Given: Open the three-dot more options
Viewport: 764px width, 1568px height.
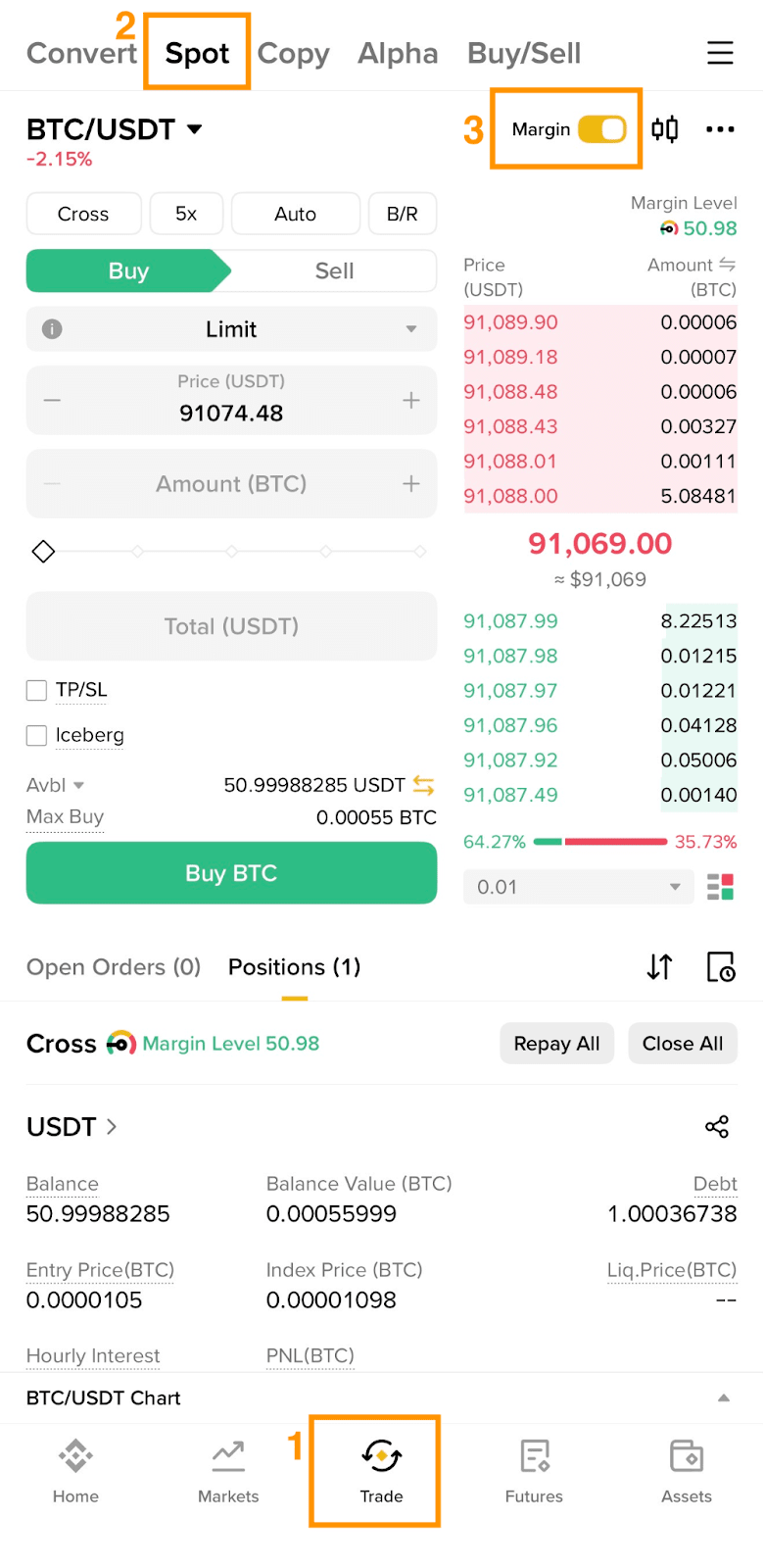Looking at the screenshot, I should pyautogui.click(x=720, y=129).
